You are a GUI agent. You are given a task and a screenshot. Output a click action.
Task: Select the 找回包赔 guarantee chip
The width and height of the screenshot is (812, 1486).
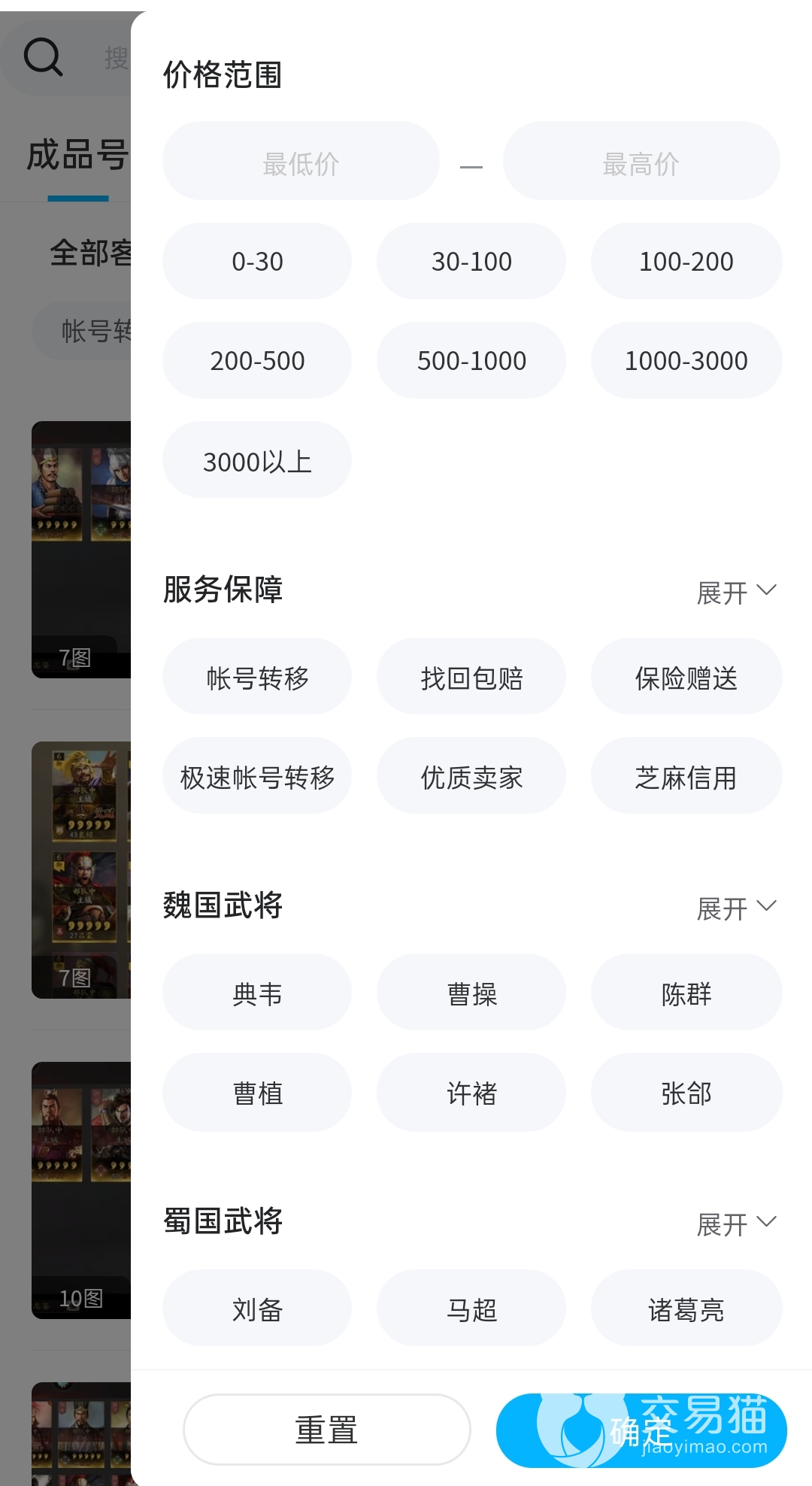(471, 677)
